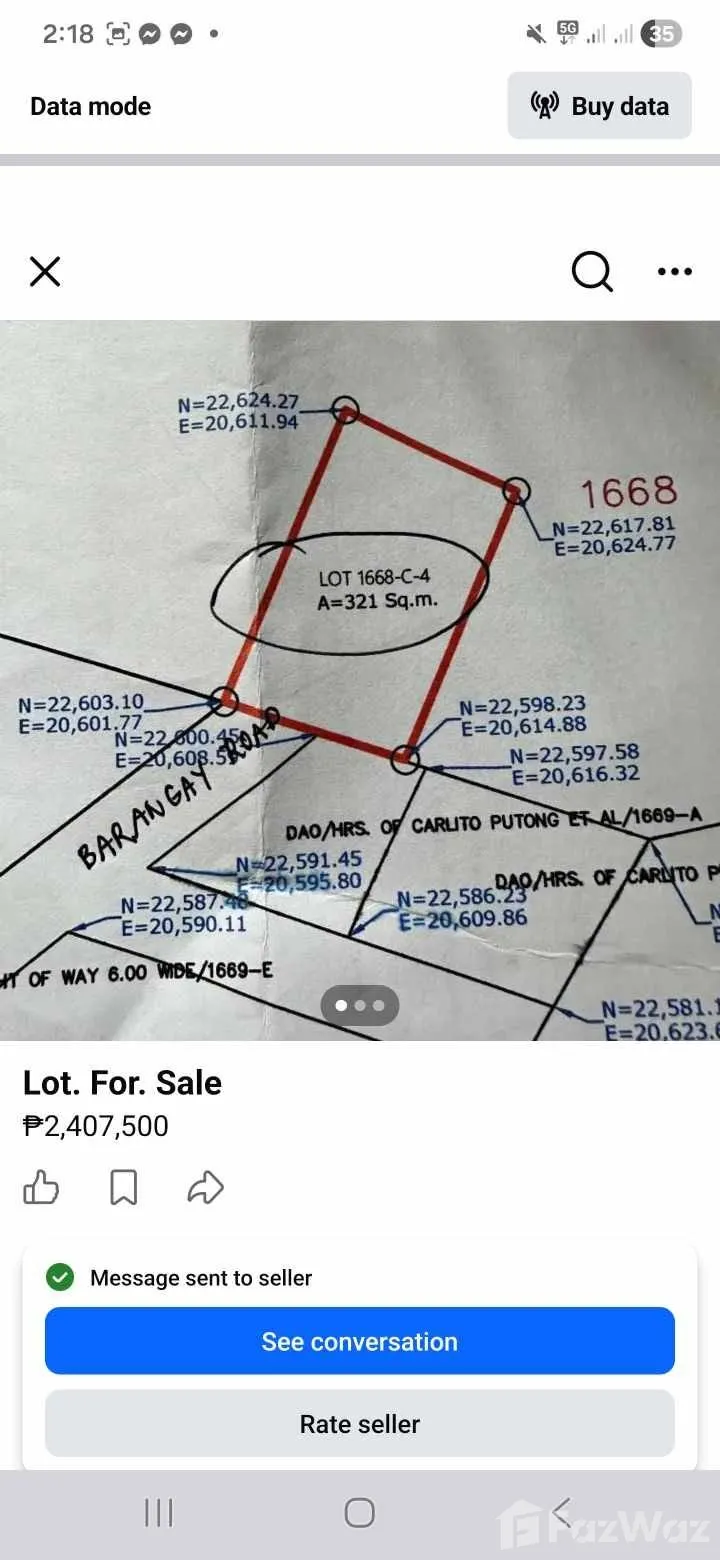Close the listing view

[x=45, y=271]
